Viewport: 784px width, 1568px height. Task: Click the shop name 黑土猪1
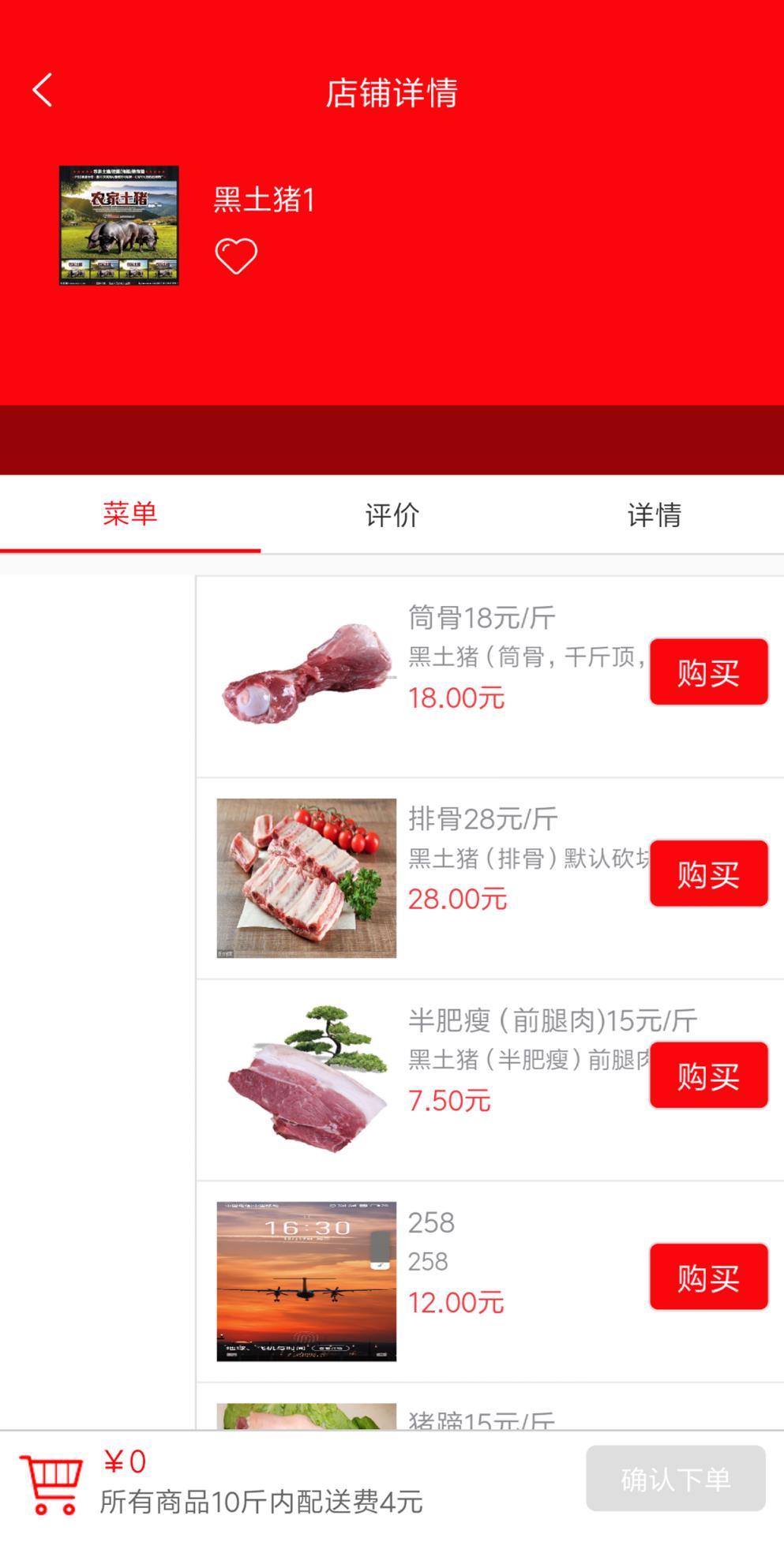(263, 200)
